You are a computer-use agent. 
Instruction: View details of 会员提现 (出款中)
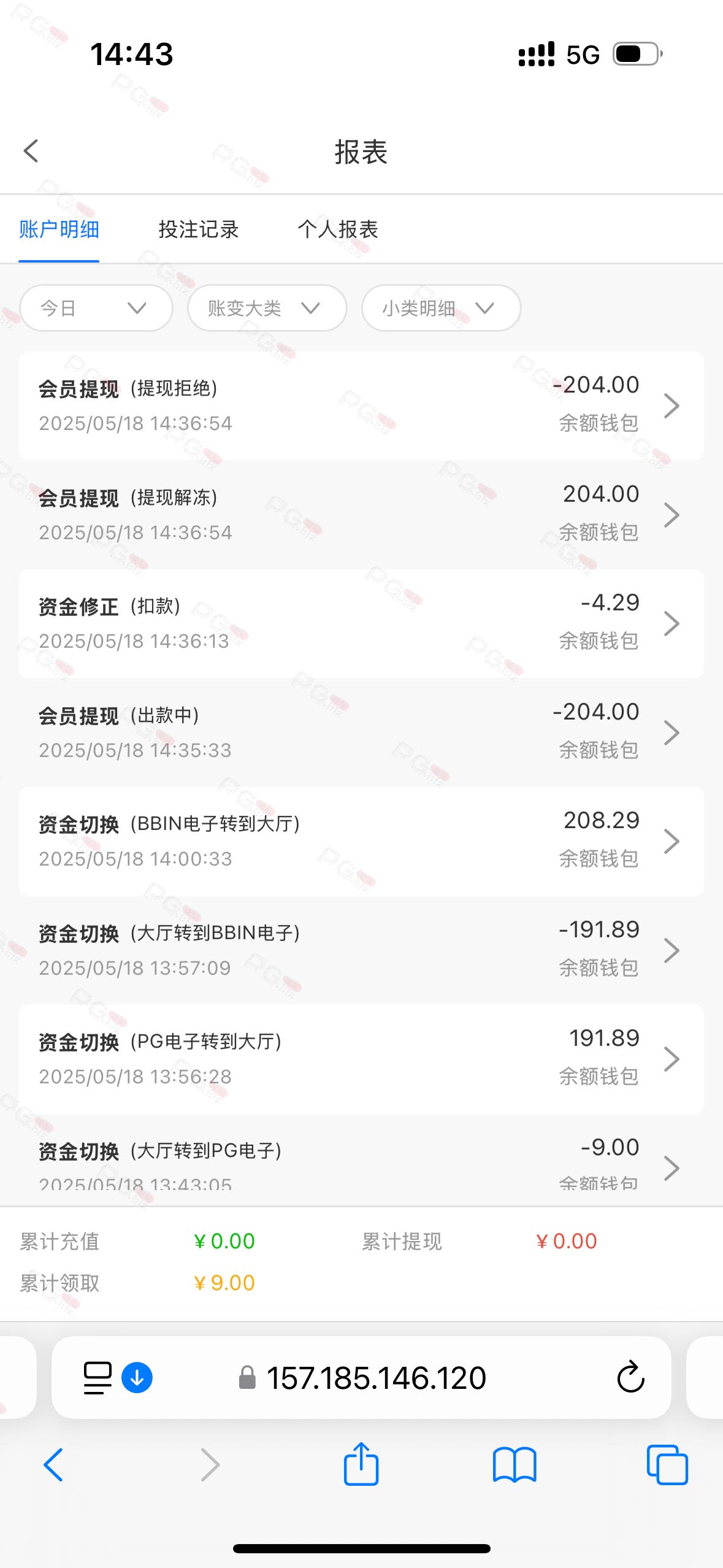click(361, 732)
